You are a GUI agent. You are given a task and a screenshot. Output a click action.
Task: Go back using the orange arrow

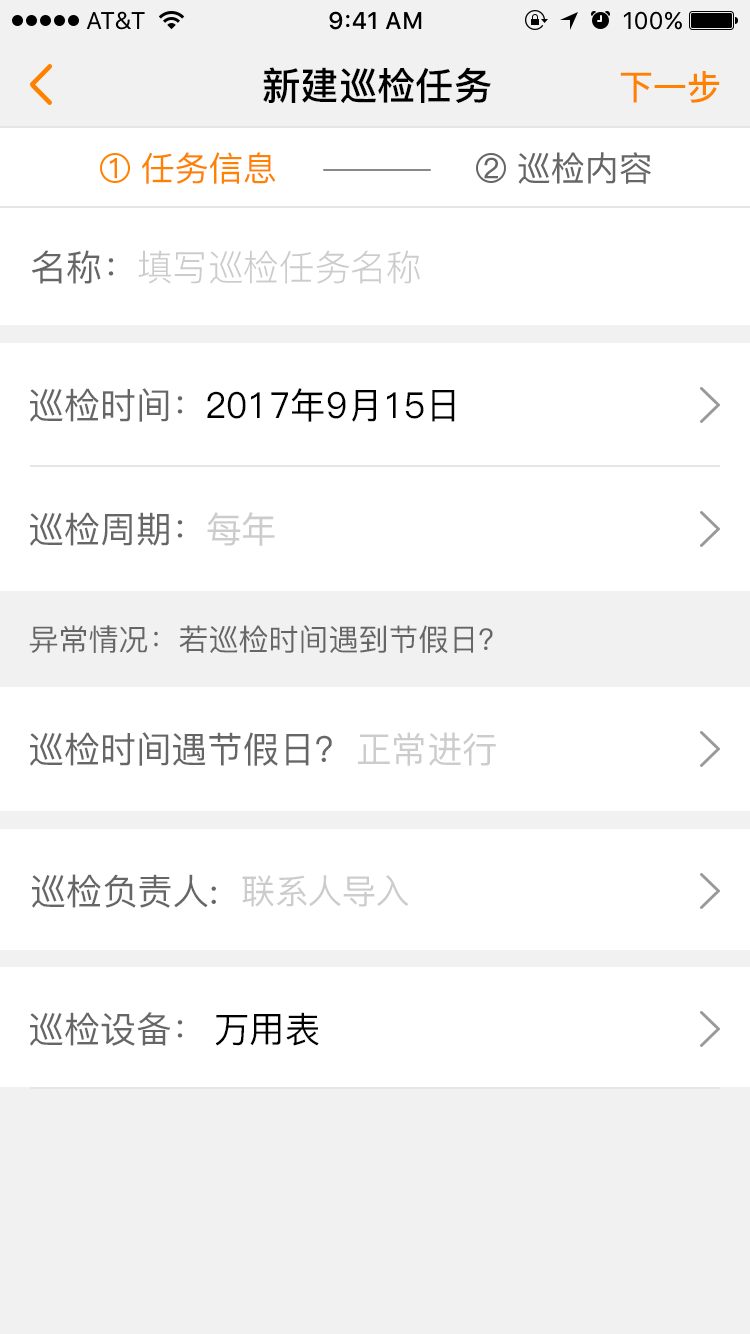(41, 86)
